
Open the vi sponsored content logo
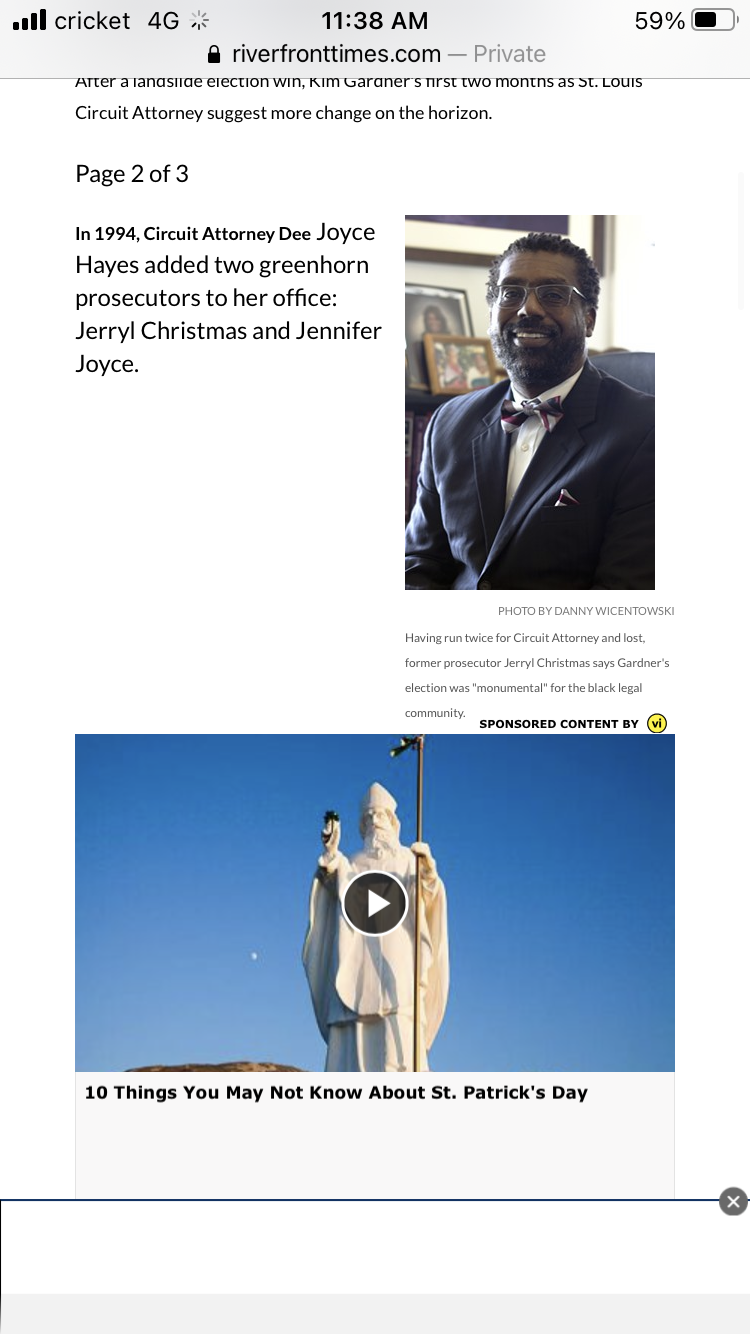pyautogui.click(x=657, y=723)
